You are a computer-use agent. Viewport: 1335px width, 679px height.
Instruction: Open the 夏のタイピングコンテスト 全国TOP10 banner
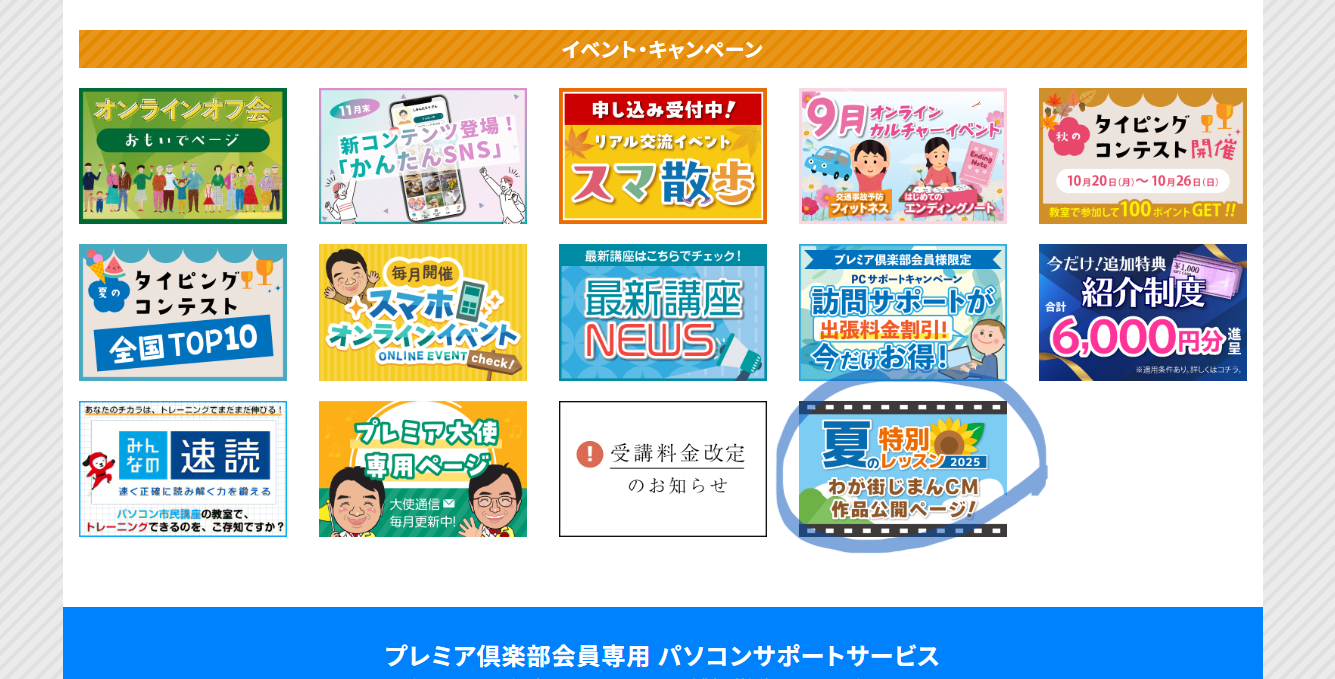click(x=183, y=312)
